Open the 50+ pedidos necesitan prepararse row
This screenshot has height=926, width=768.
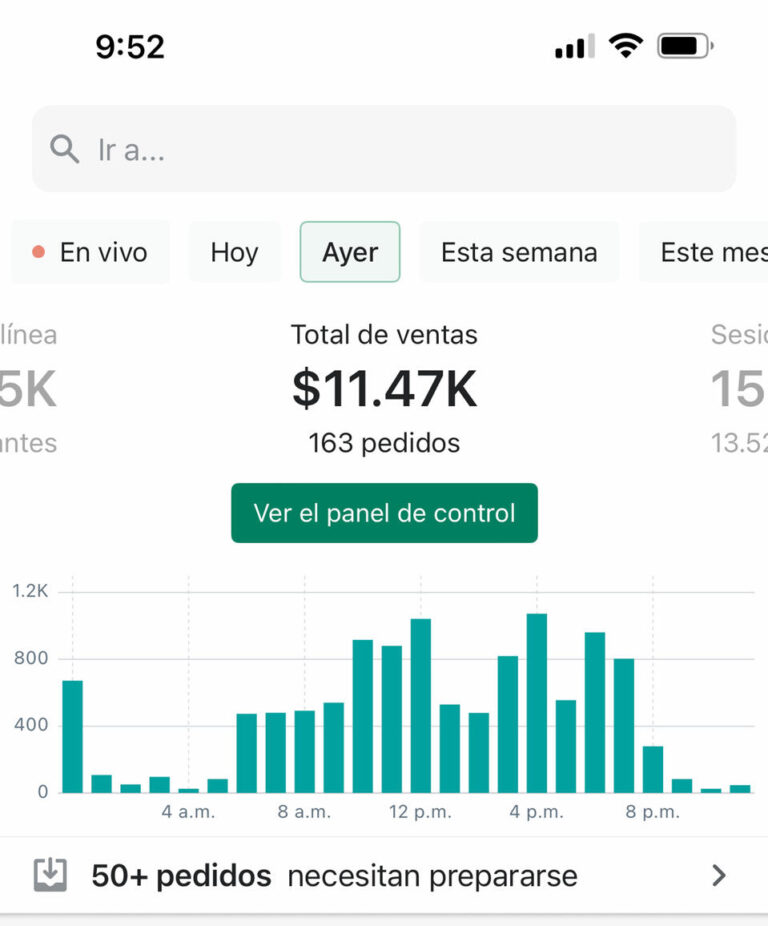pos(384,876)
